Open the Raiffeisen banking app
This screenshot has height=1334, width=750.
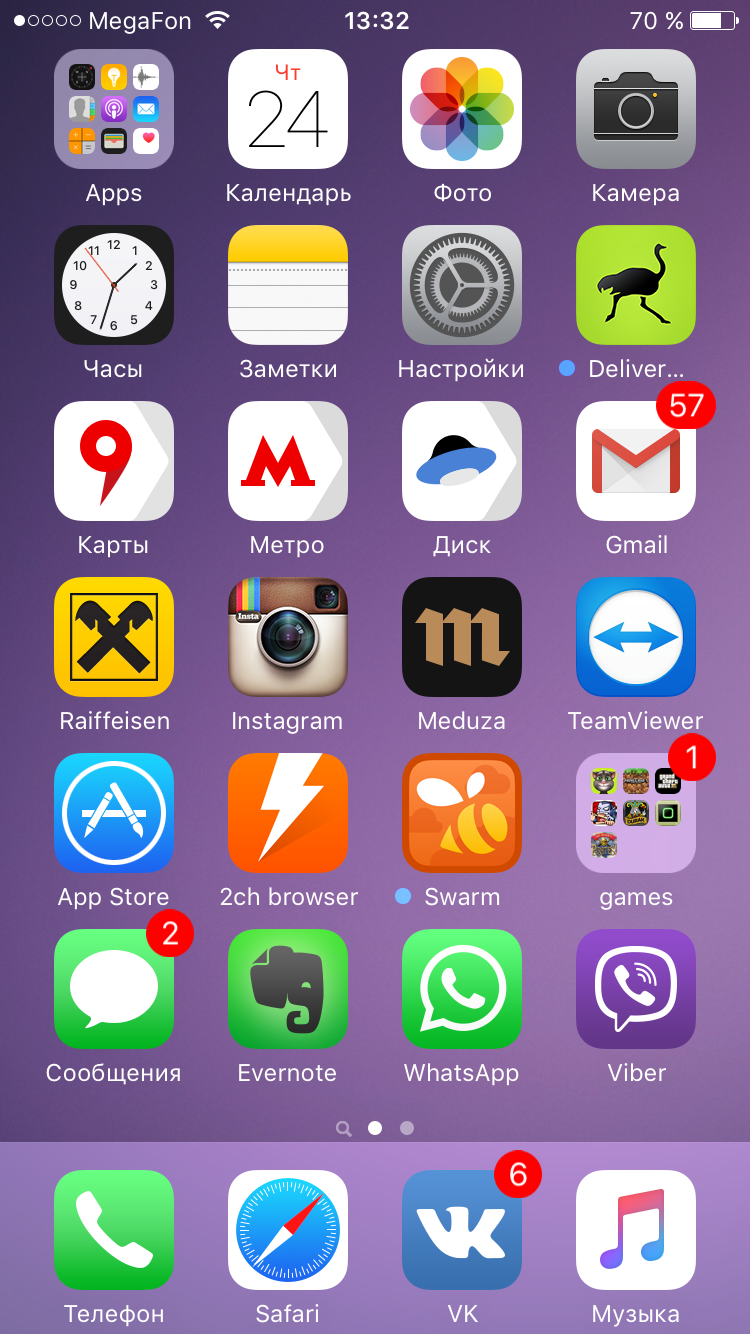pos(114,637)
